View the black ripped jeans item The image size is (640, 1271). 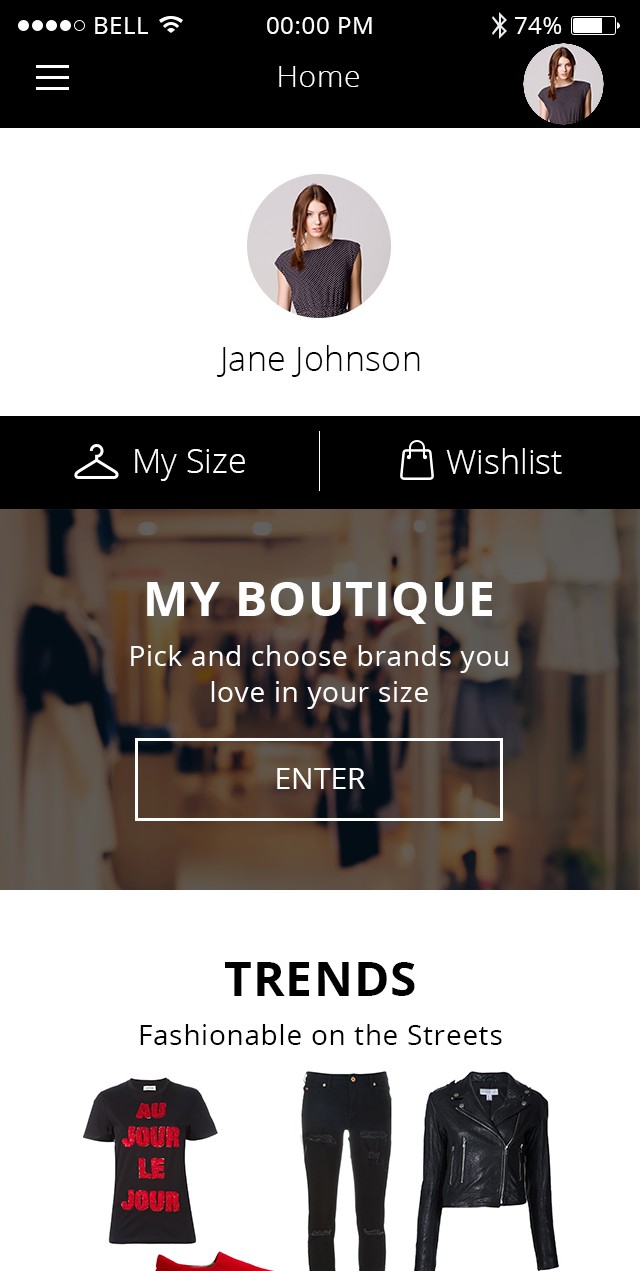coord(346,1170)
